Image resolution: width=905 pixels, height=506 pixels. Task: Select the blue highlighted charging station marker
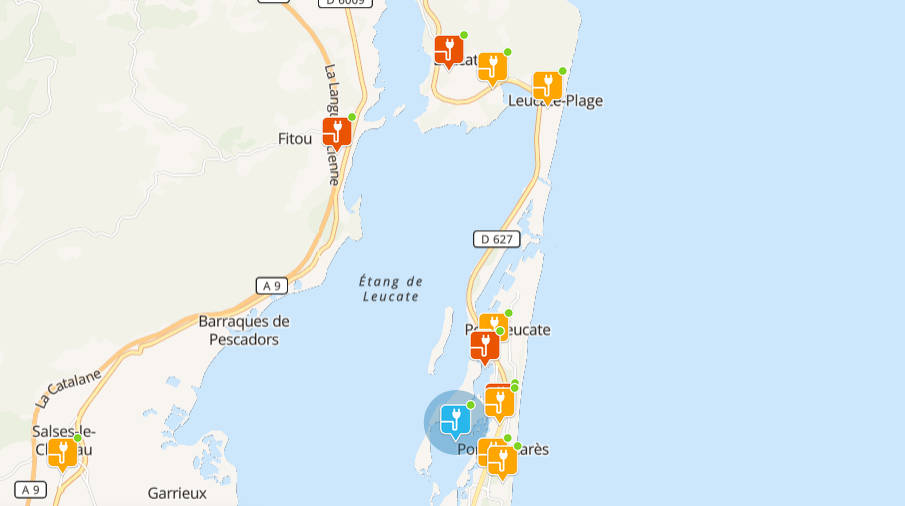(455, 419)
